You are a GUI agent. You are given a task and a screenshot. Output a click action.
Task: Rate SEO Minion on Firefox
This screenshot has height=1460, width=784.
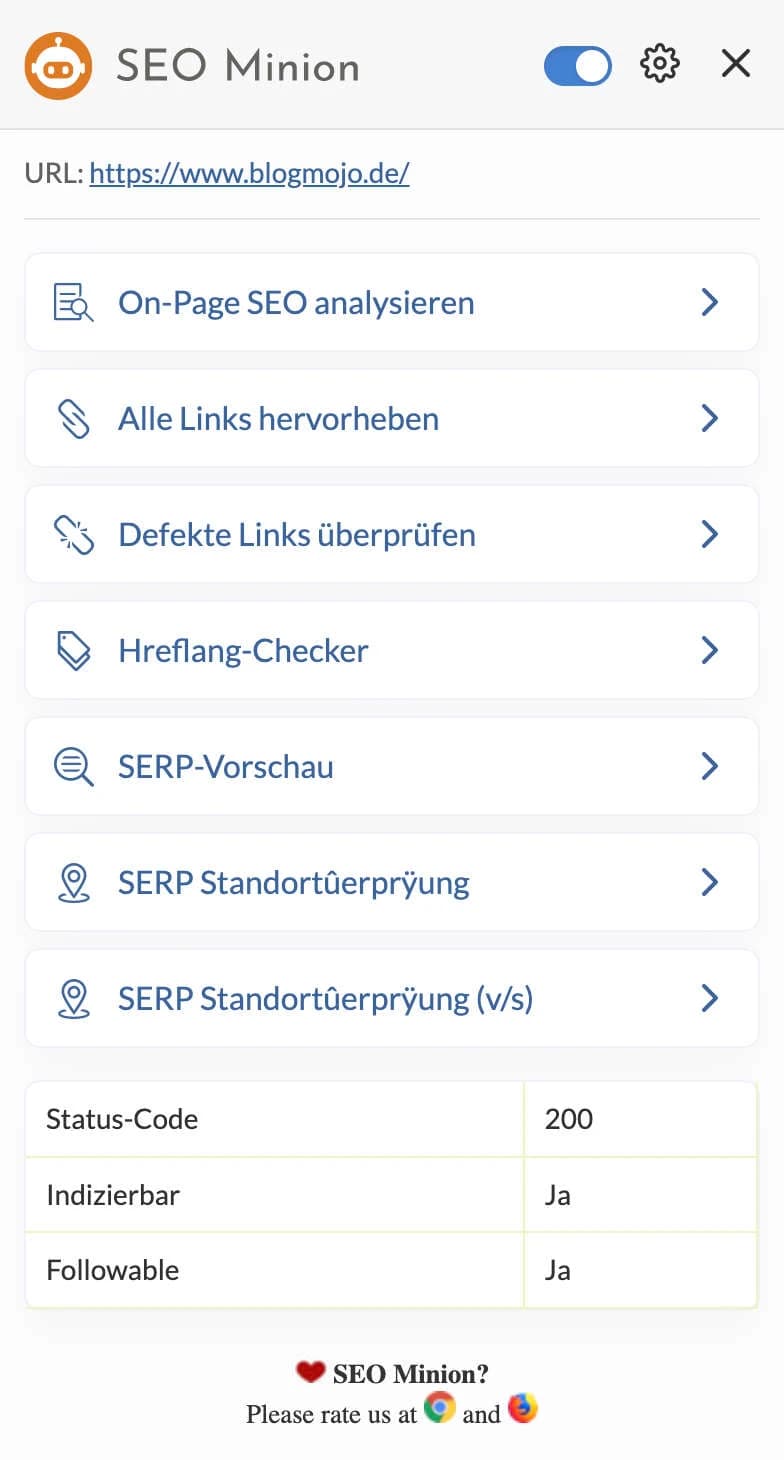(522, 1408)
